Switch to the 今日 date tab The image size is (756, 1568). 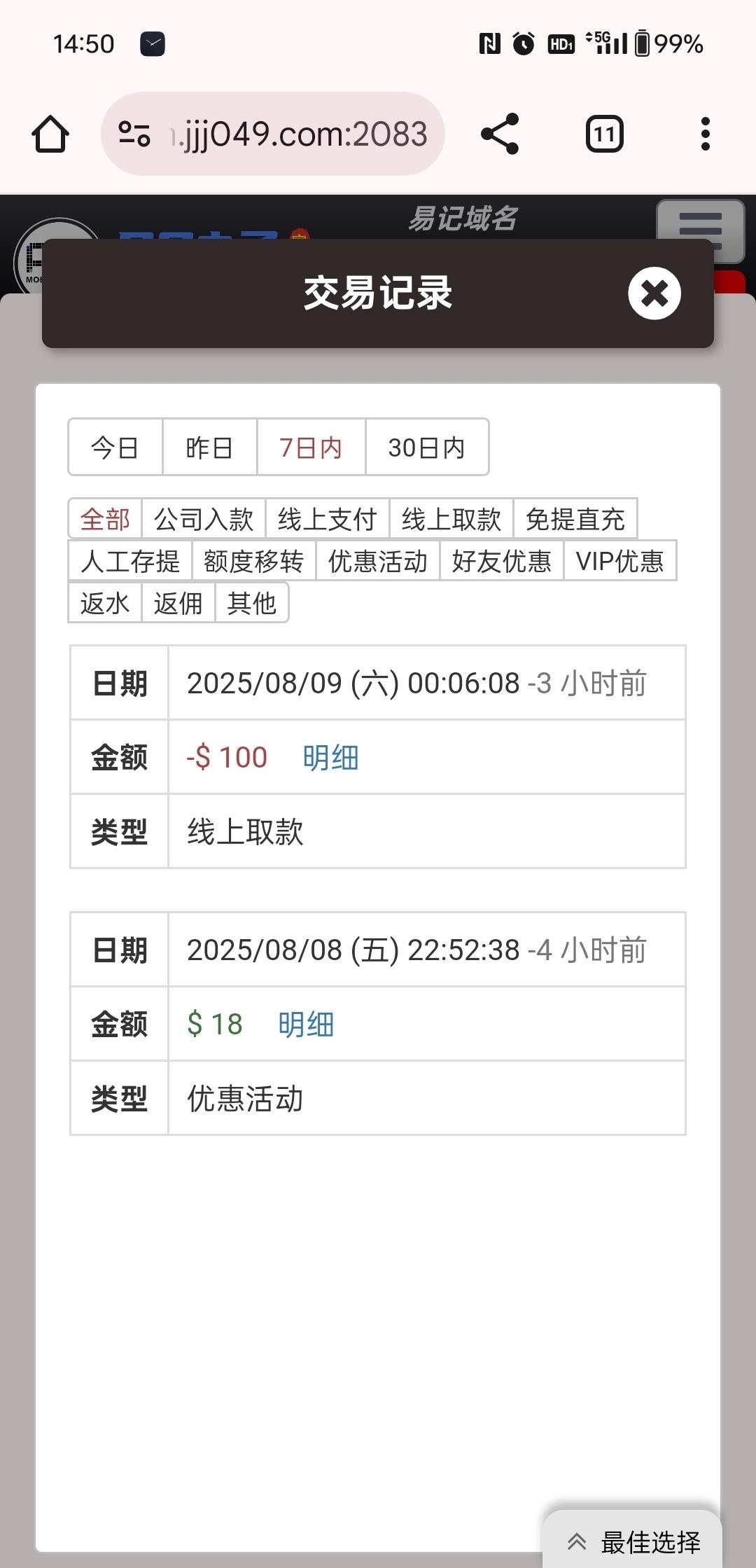click(115, 447)
